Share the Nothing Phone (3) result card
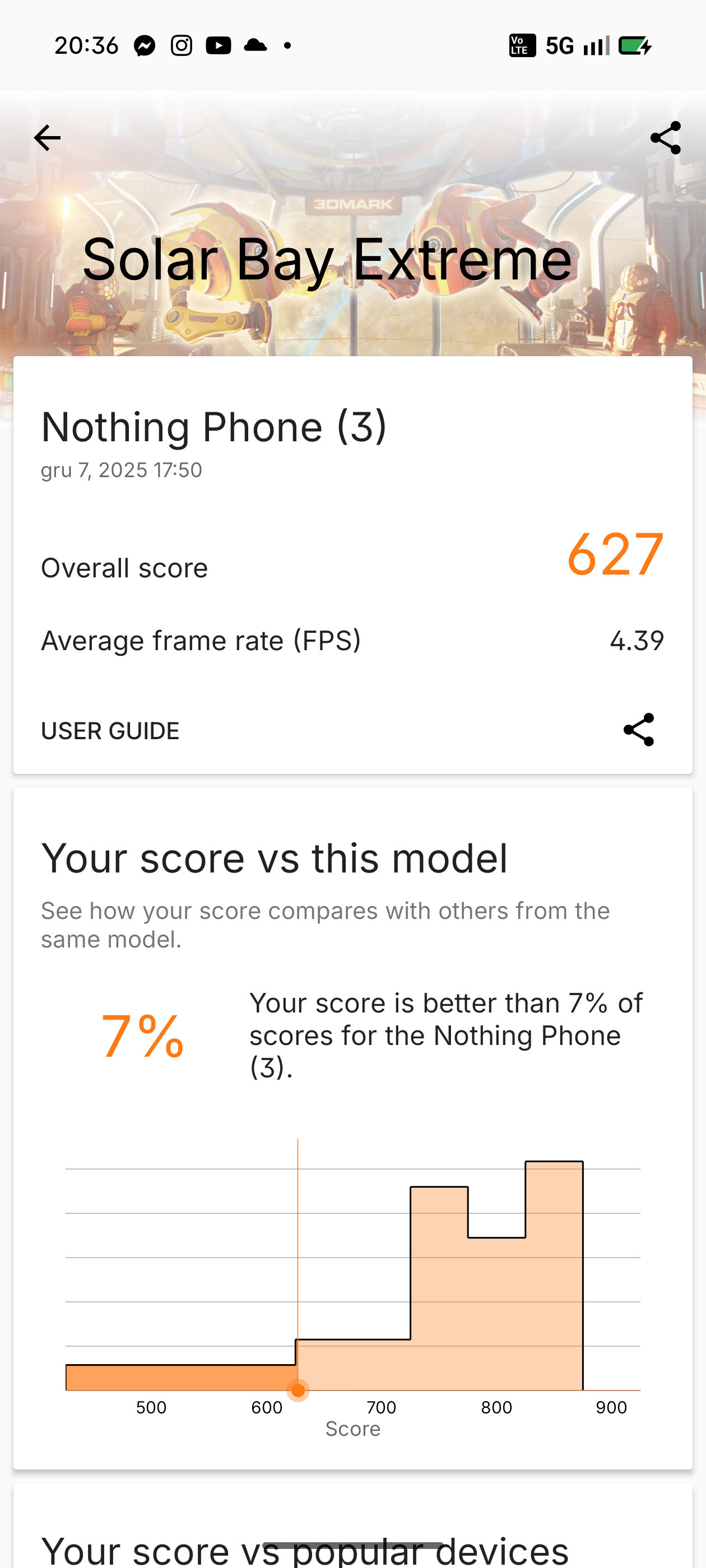Image resolution: width=706 pixels, height=1568 pixels. coord(638,730)
